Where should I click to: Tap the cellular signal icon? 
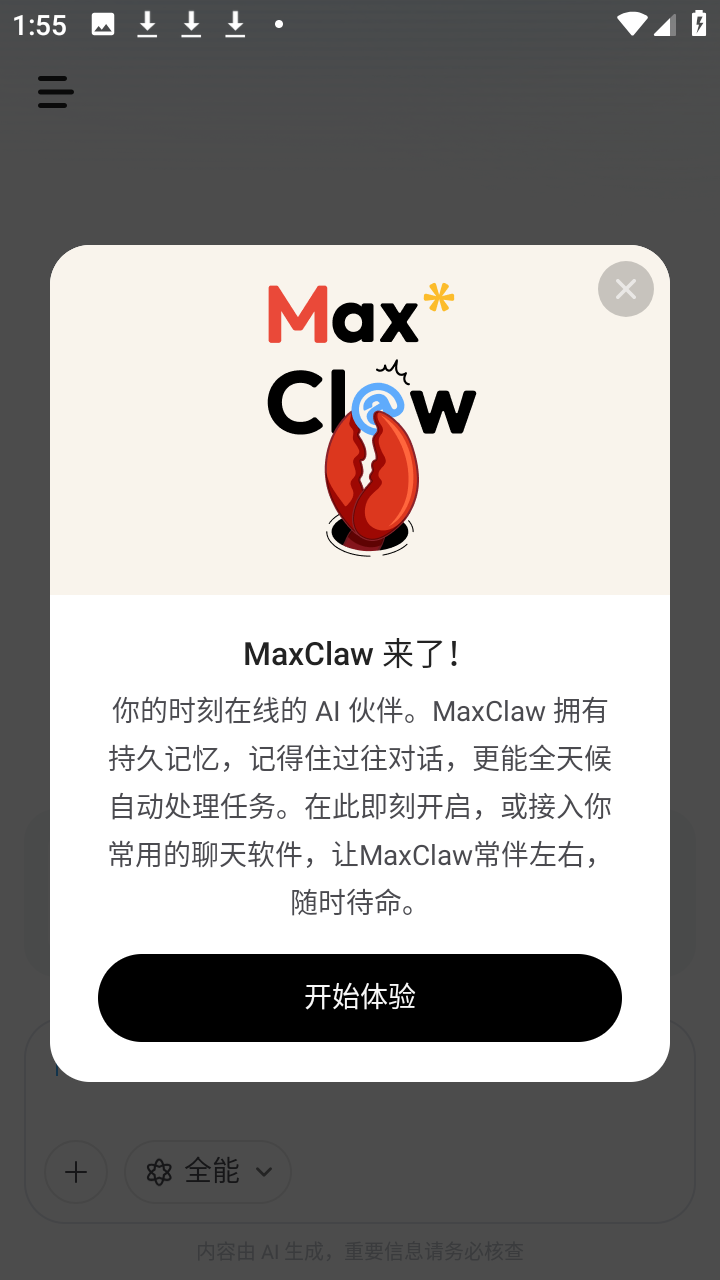tap(664, 22)
